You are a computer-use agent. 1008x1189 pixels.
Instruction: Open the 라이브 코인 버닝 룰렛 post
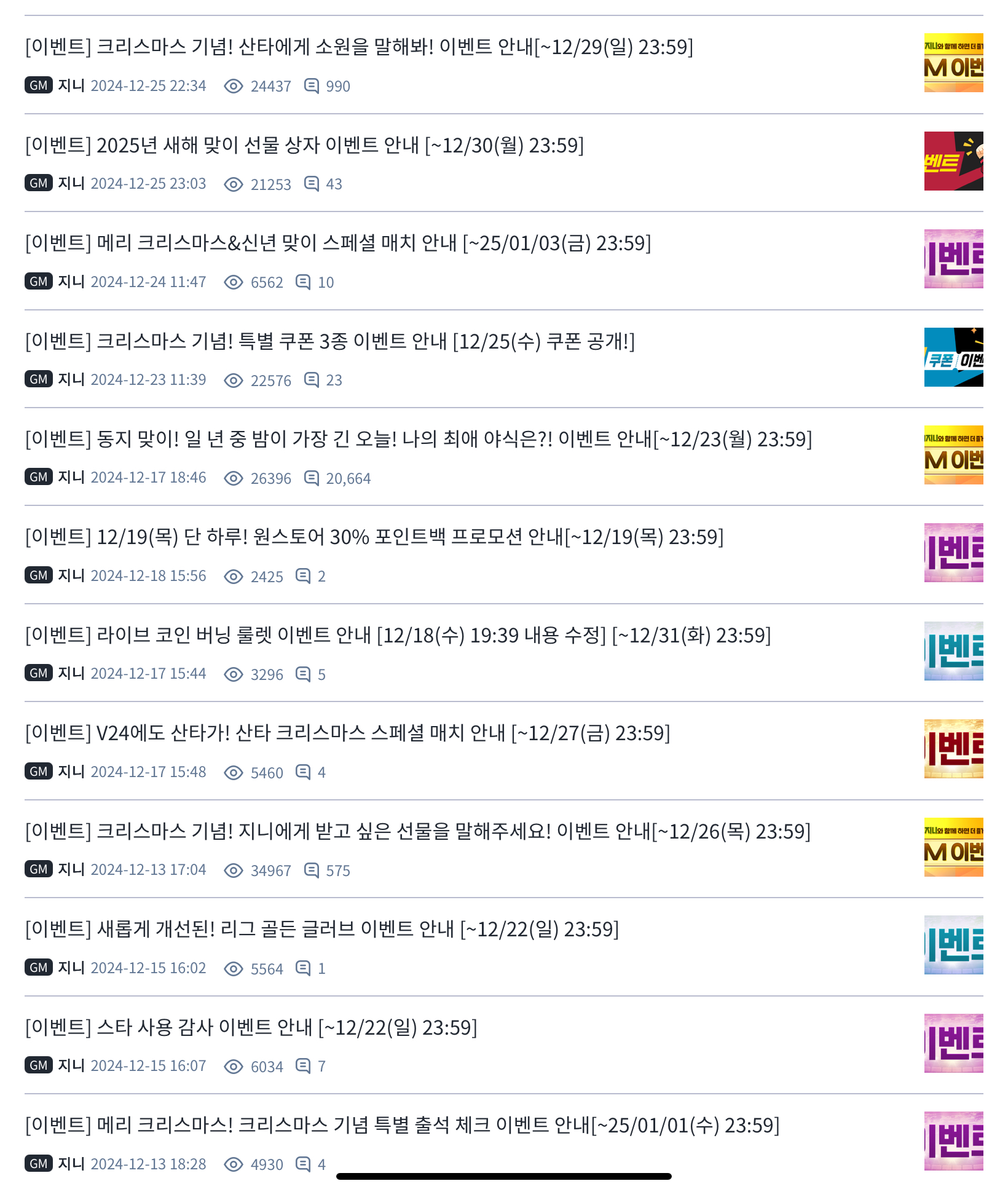pyautogui.click(x=397, y=635)
